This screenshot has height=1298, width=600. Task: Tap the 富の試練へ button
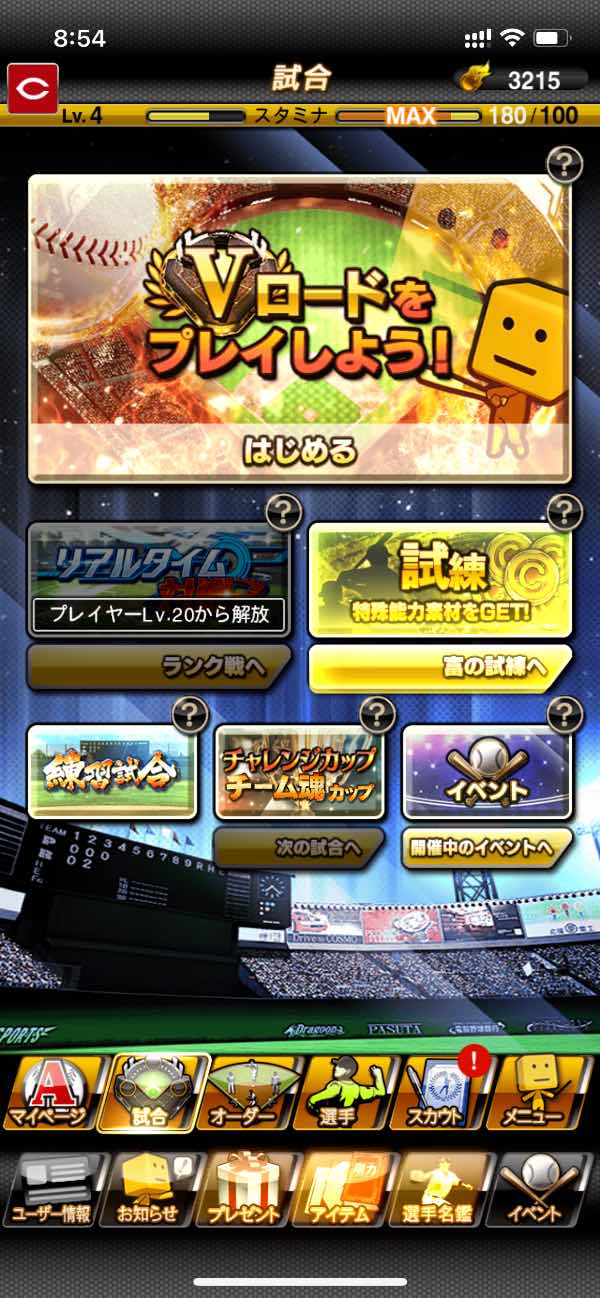[440, 668]
